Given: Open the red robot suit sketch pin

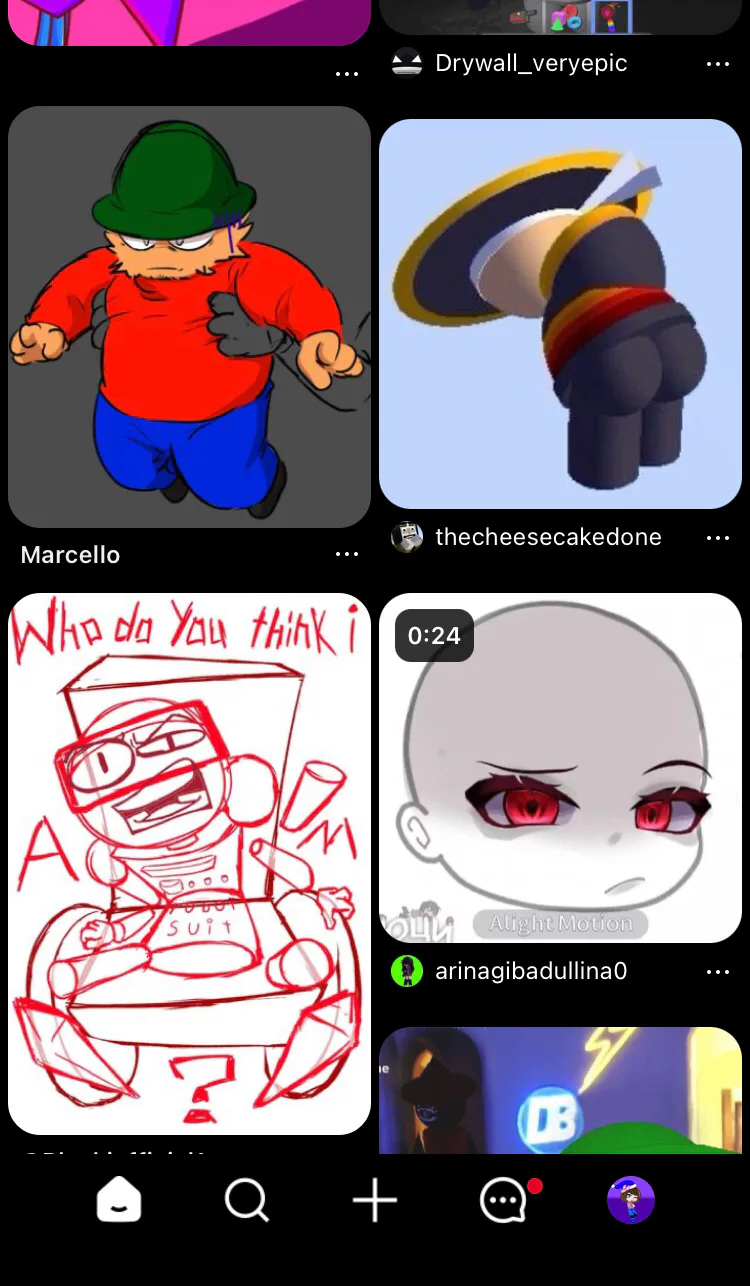Looking at the screenshot, I should (189, 862).
